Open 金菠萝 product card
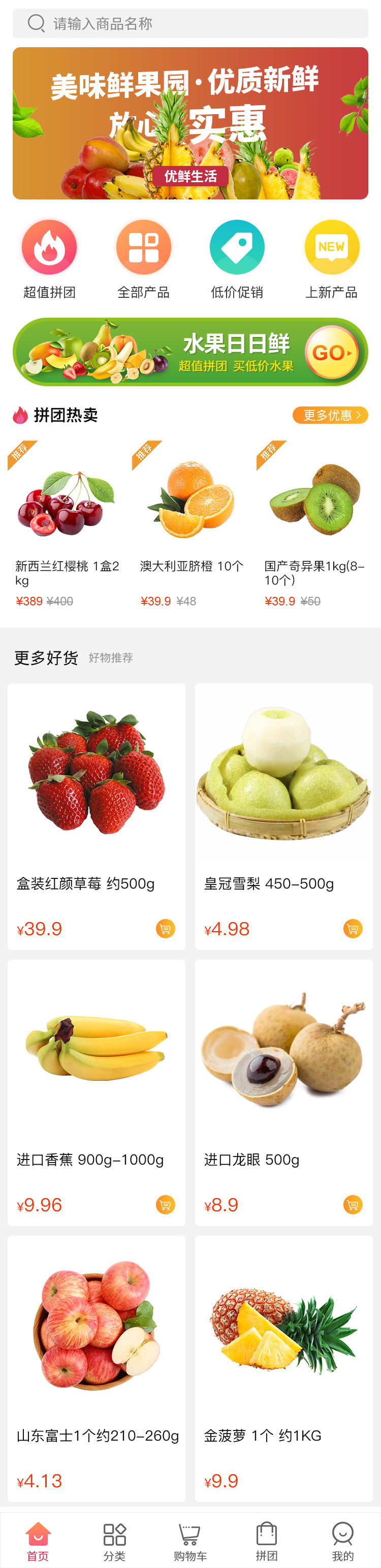 tap(283, 1367)
